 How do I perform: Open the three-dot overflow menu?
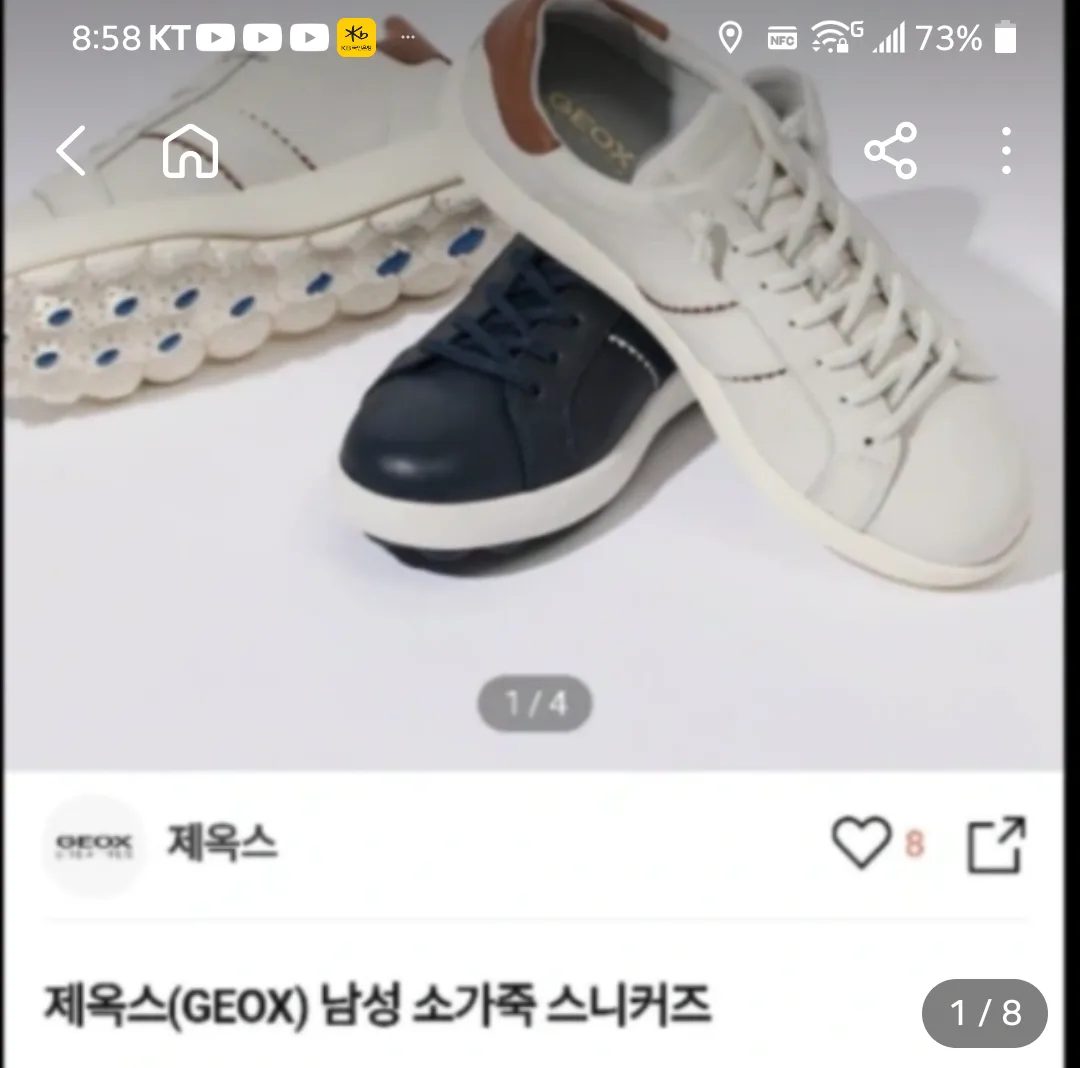coord(1005,151)
